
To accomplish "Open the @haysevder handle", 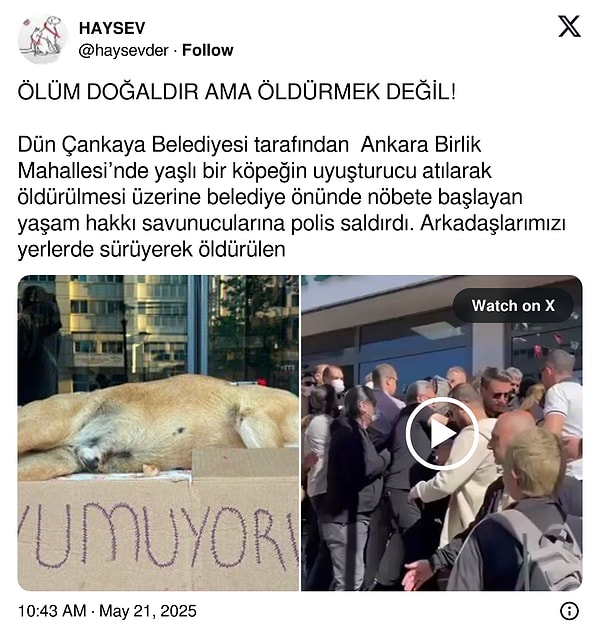I will [124, 50].
